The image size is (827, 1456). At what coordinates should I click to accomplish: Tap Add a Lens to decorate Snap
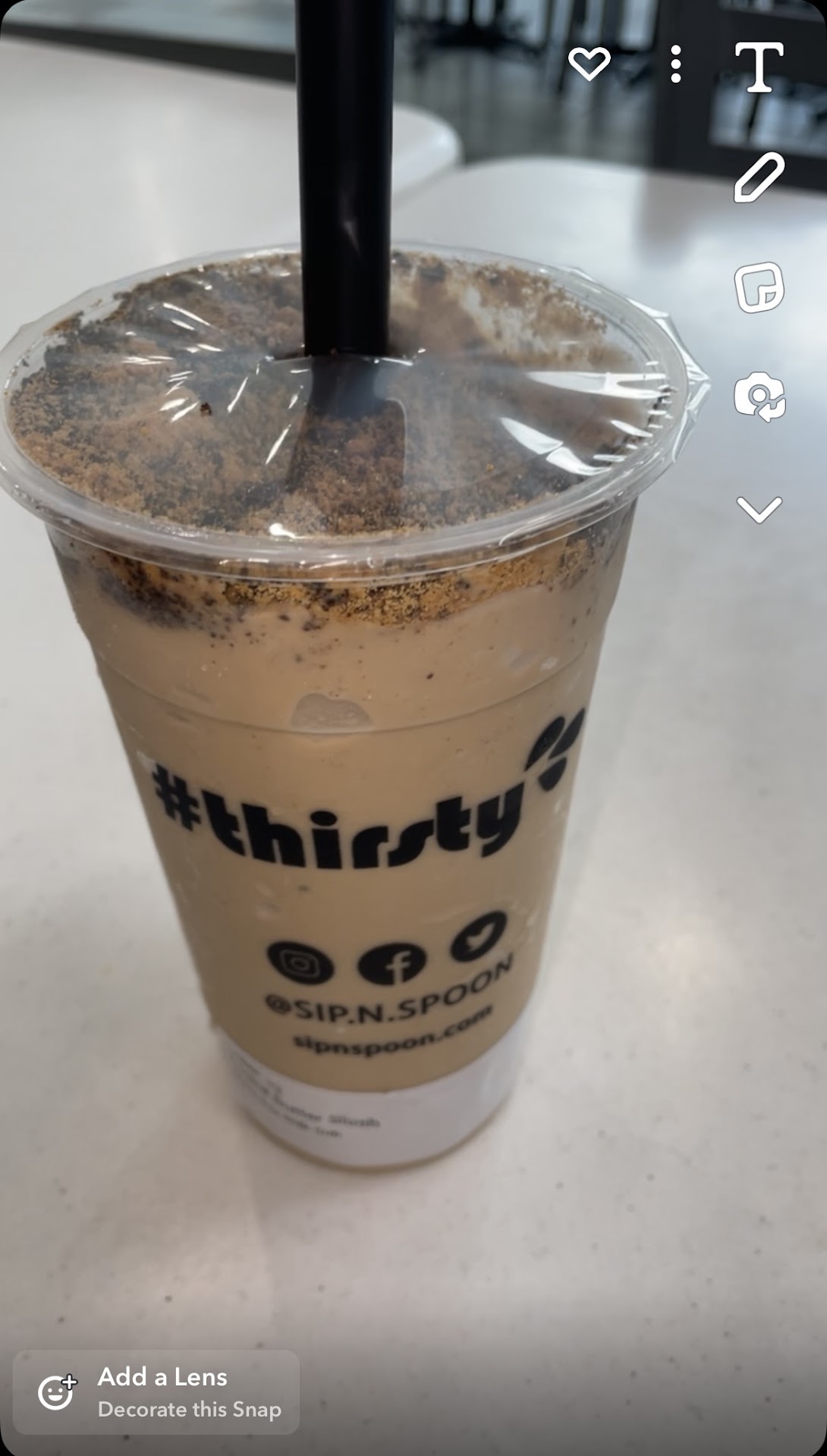coord(156,1392)
